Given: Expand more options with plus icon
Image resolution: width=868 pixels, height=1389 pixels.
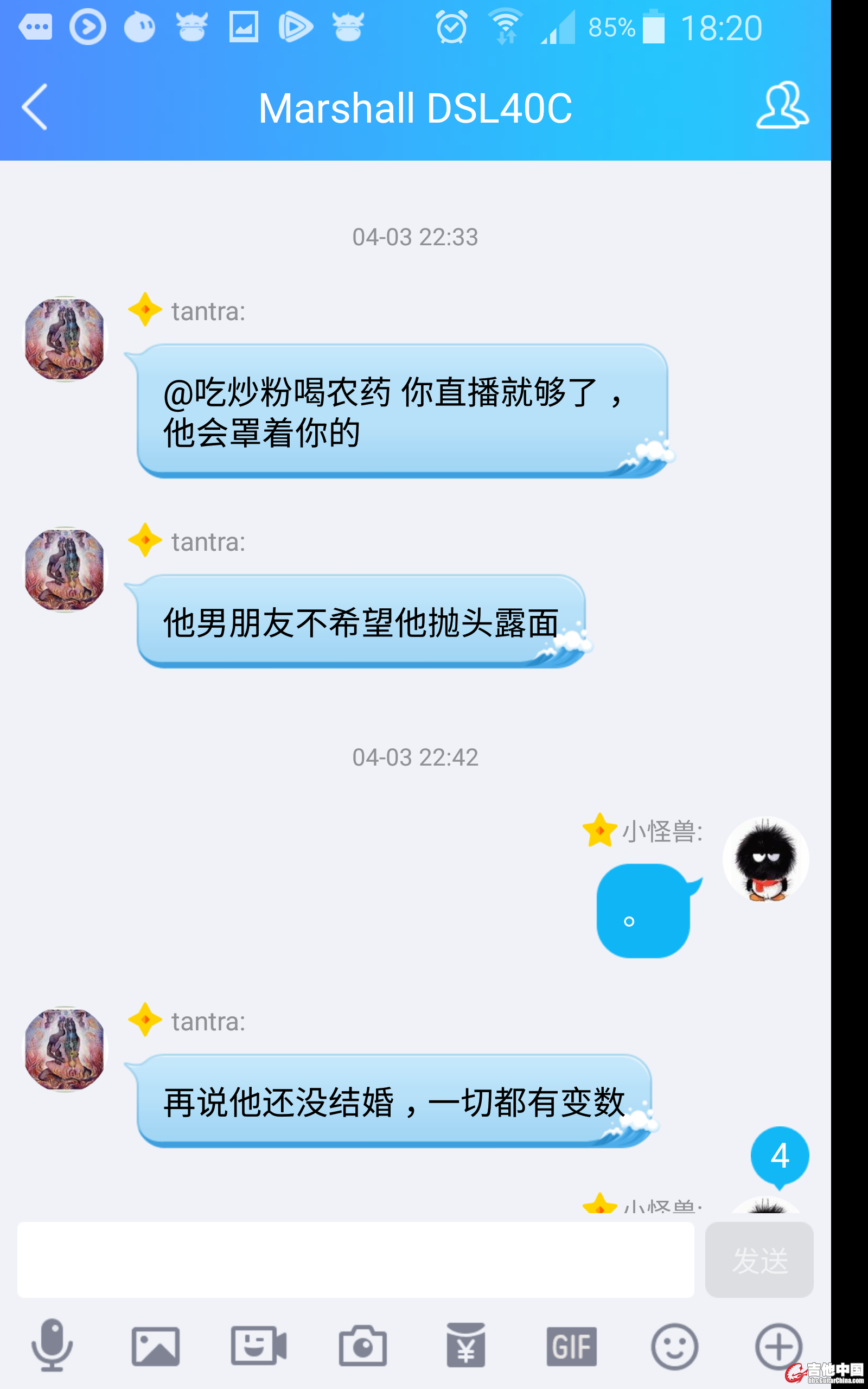Looking at the screenshot, I should click(778, 1346).
